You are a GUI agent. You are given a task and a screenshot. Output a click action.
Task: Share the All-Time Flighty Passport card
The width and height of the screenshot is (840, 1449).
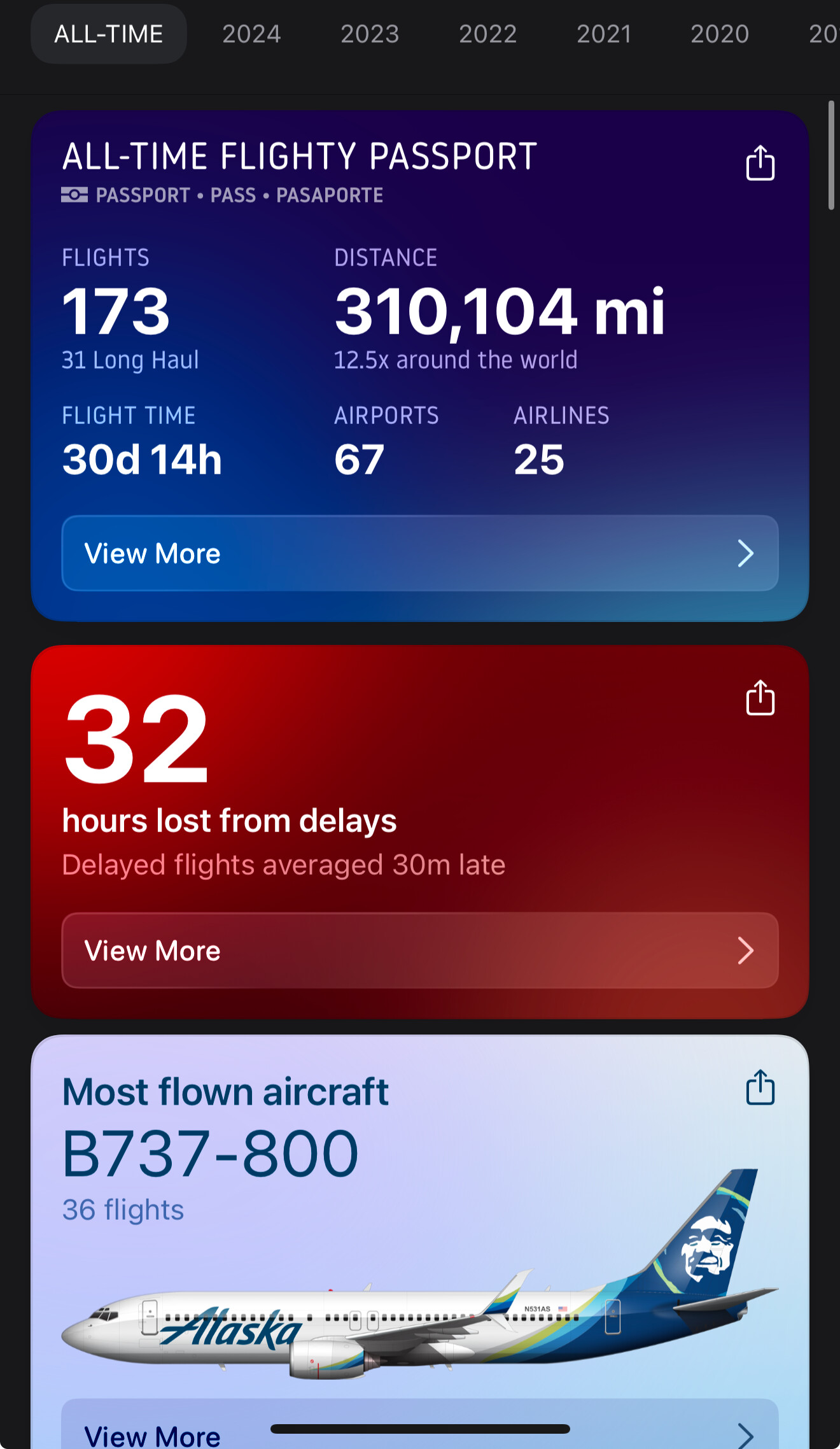pos(760,164)
